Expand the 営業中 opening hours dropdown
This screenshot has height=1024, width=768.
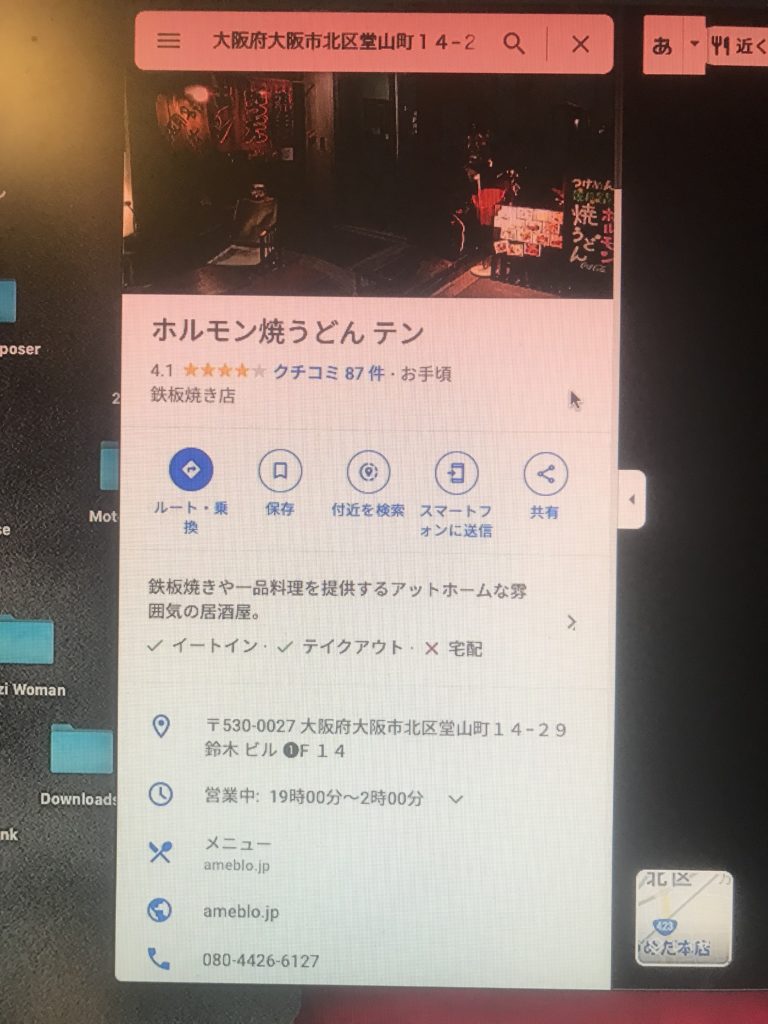tap(456, 798)
